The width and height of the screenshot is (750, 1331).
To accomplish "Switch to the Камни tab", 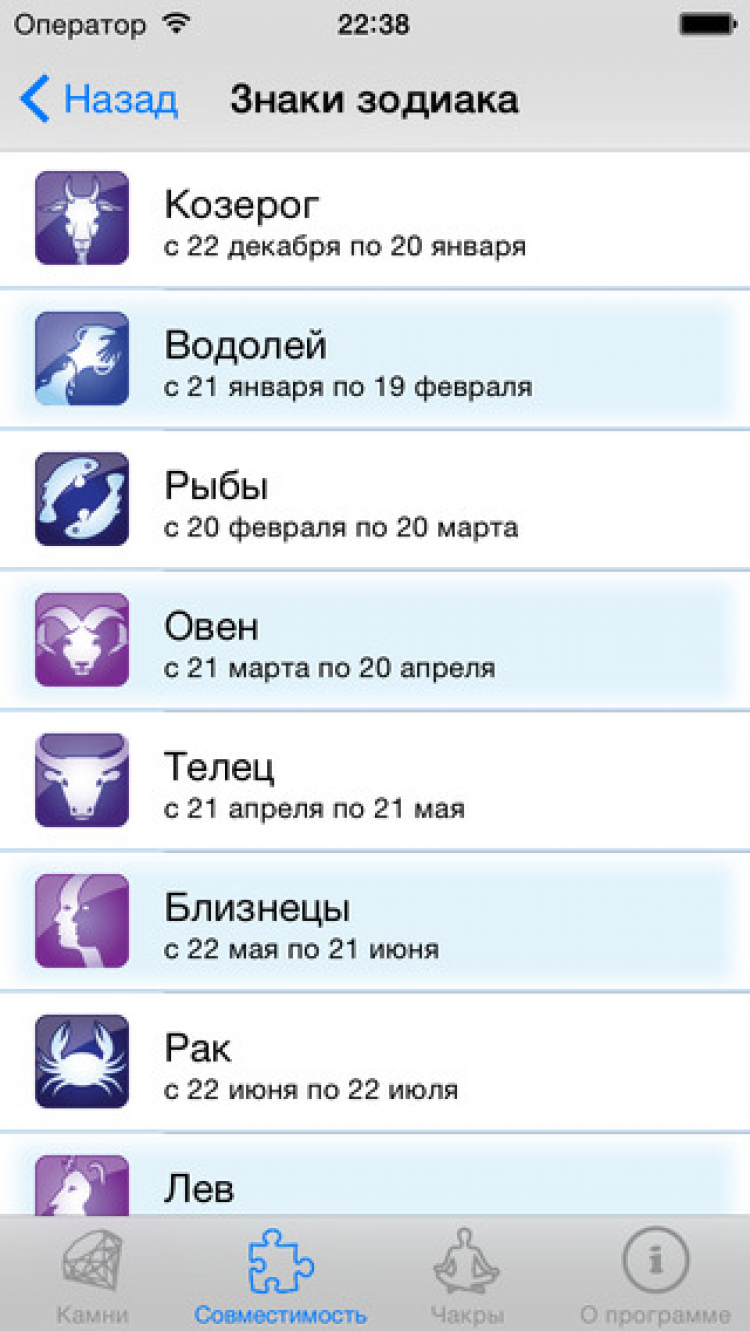I will point(92,1275).
